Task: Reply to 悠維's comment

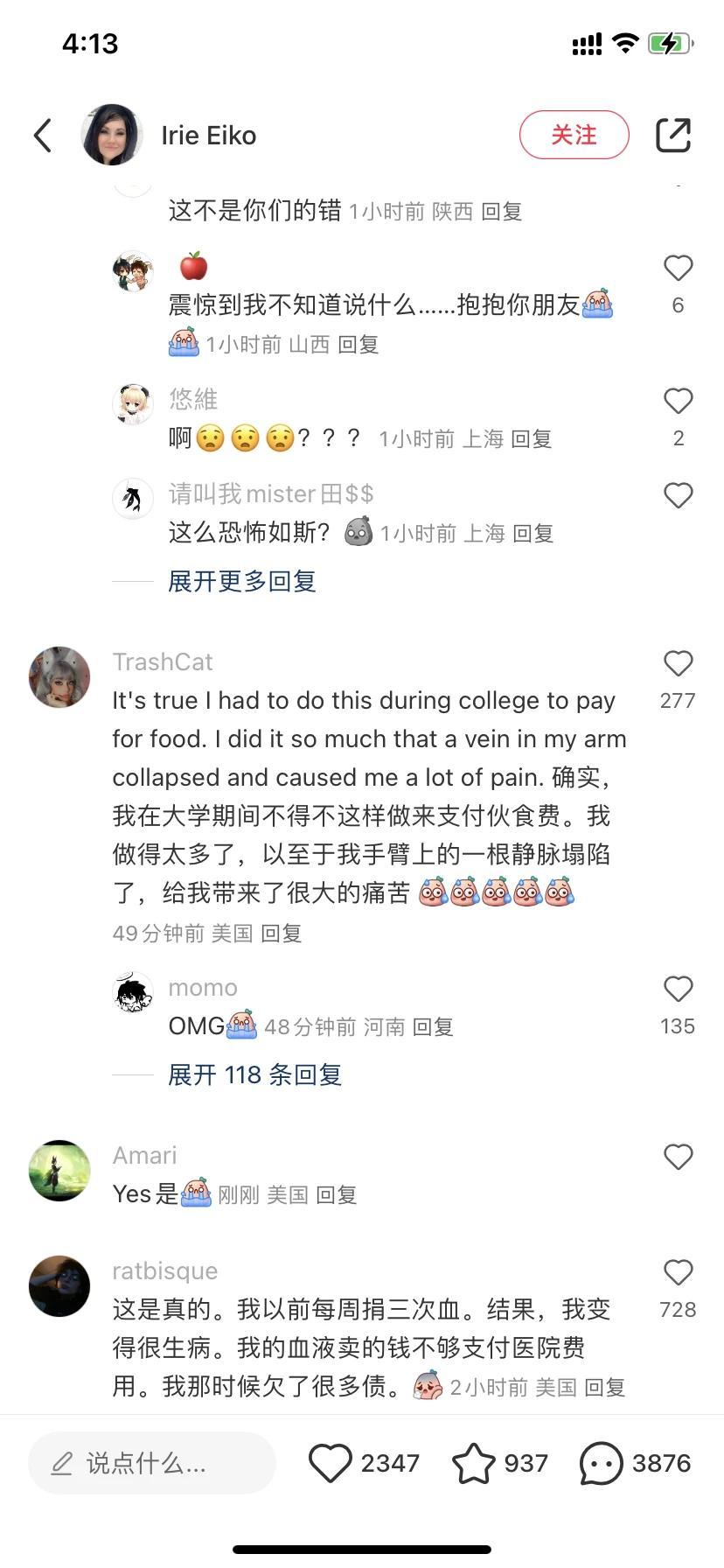Action: click(532, 439)
